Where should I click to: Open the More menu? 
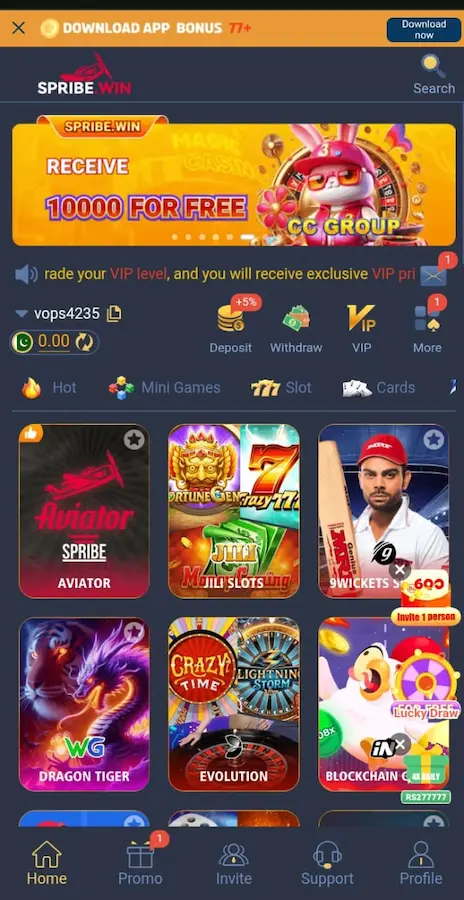click(x=427, y=328)
